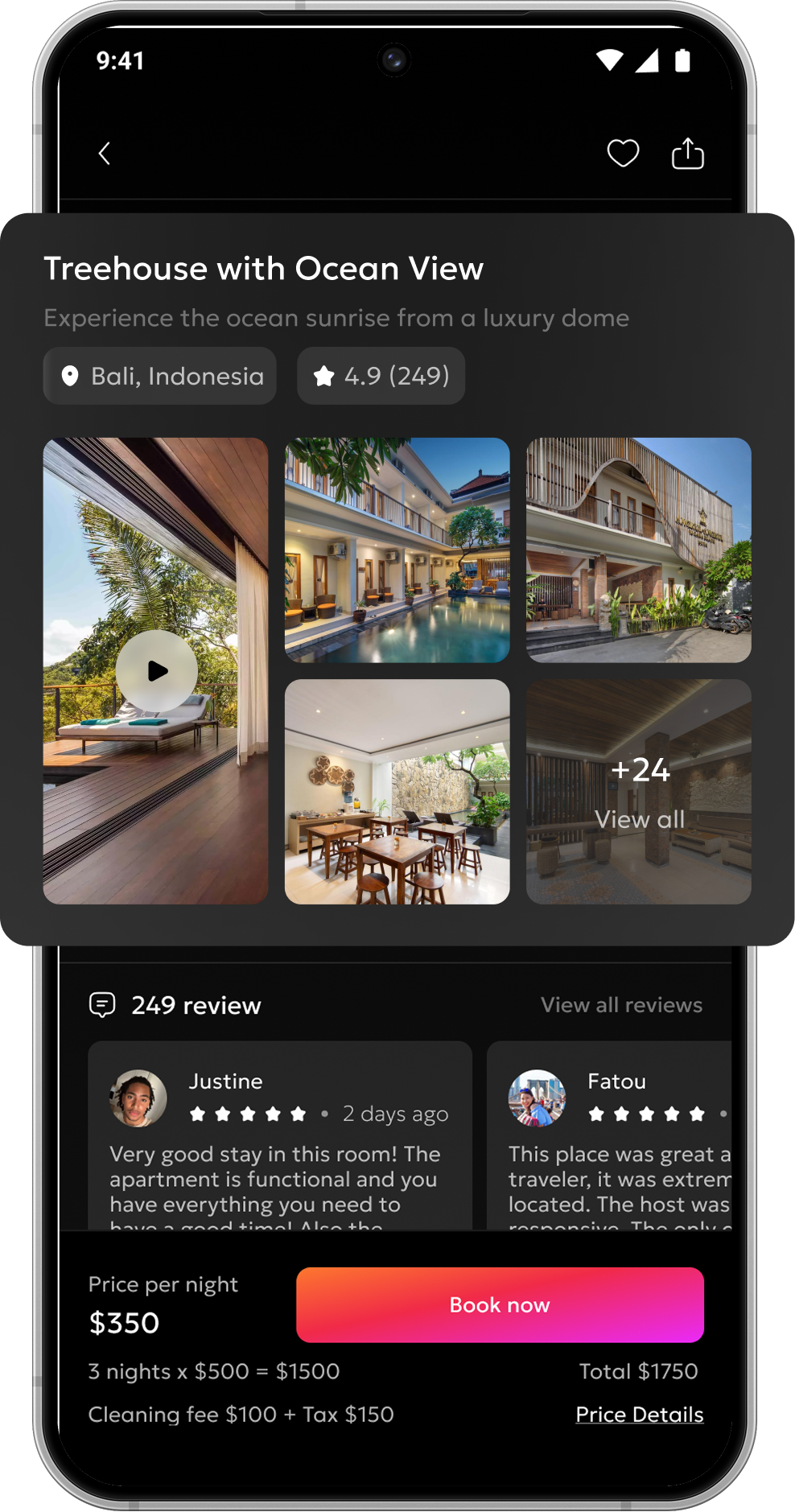The height and width of the screenshot is (1512, 795).
Task: Open the building facade photo
Action: click(638, 550)
